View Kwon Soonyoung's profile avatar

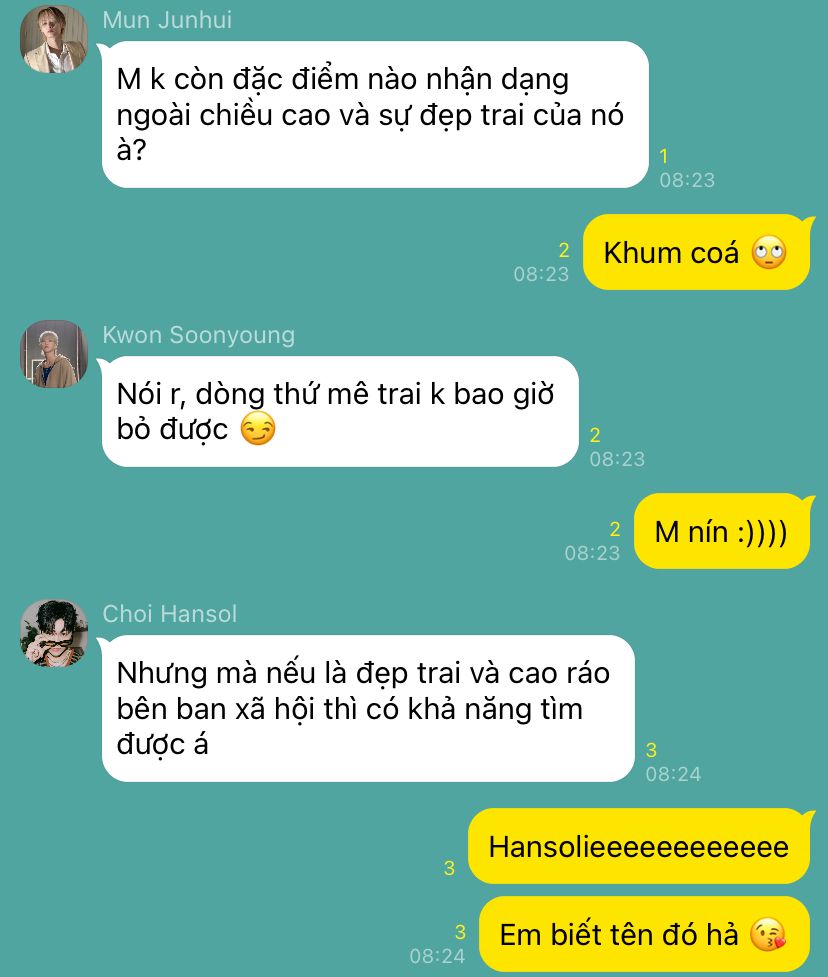(x=54, y=354)
